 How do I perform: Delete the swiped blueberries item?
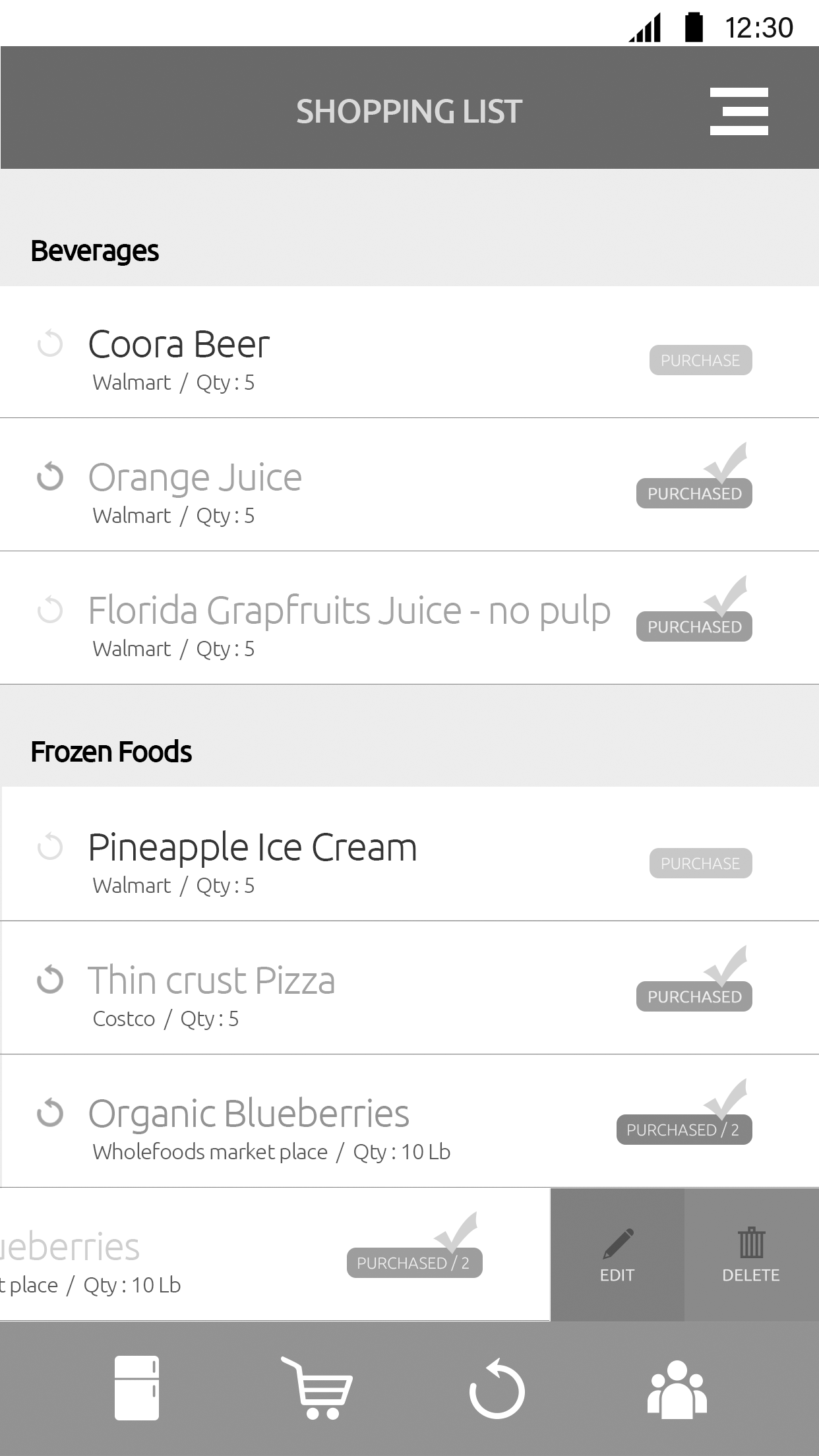(x=751, y=1255)
